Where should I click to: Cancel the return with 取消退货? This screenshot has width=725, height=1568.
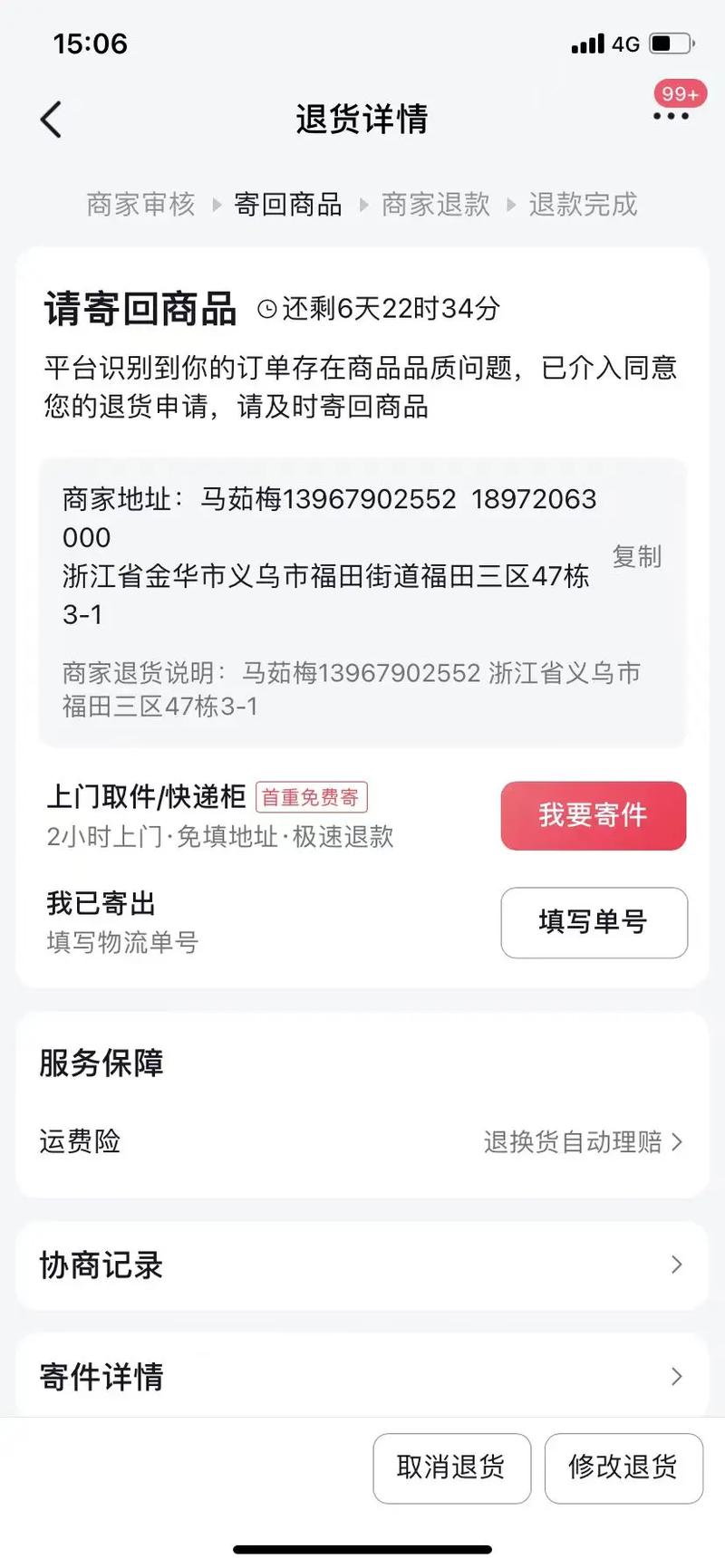click(x=451, y=1467)
